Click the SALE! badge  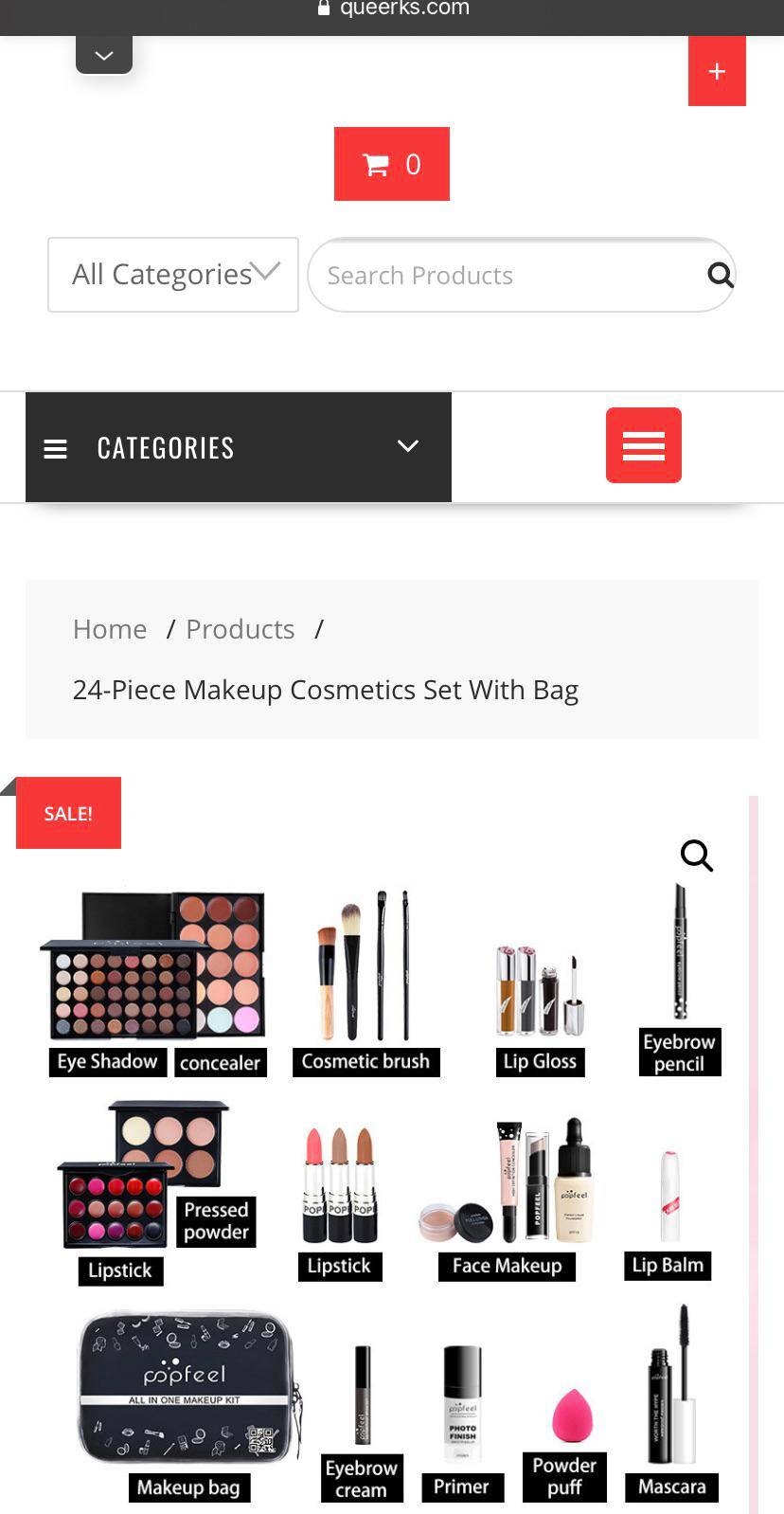(x=67, y=812)
